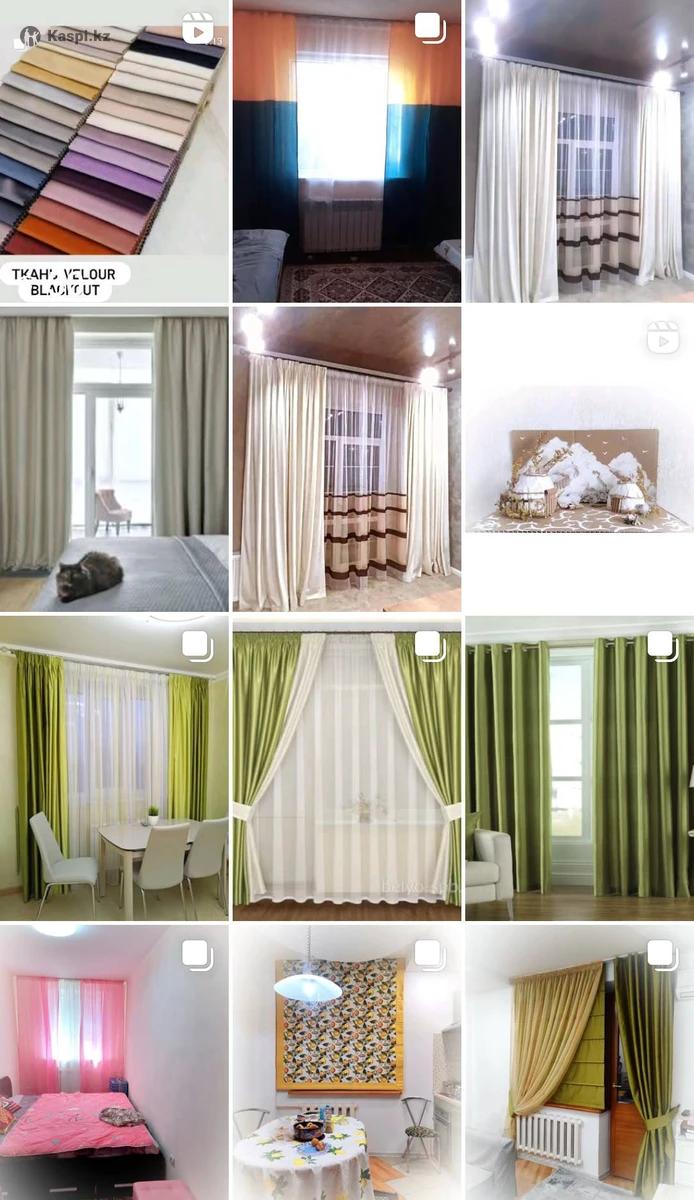Open the gold and olive curtains post
Screen dimensions: 694x1200
579,1062
